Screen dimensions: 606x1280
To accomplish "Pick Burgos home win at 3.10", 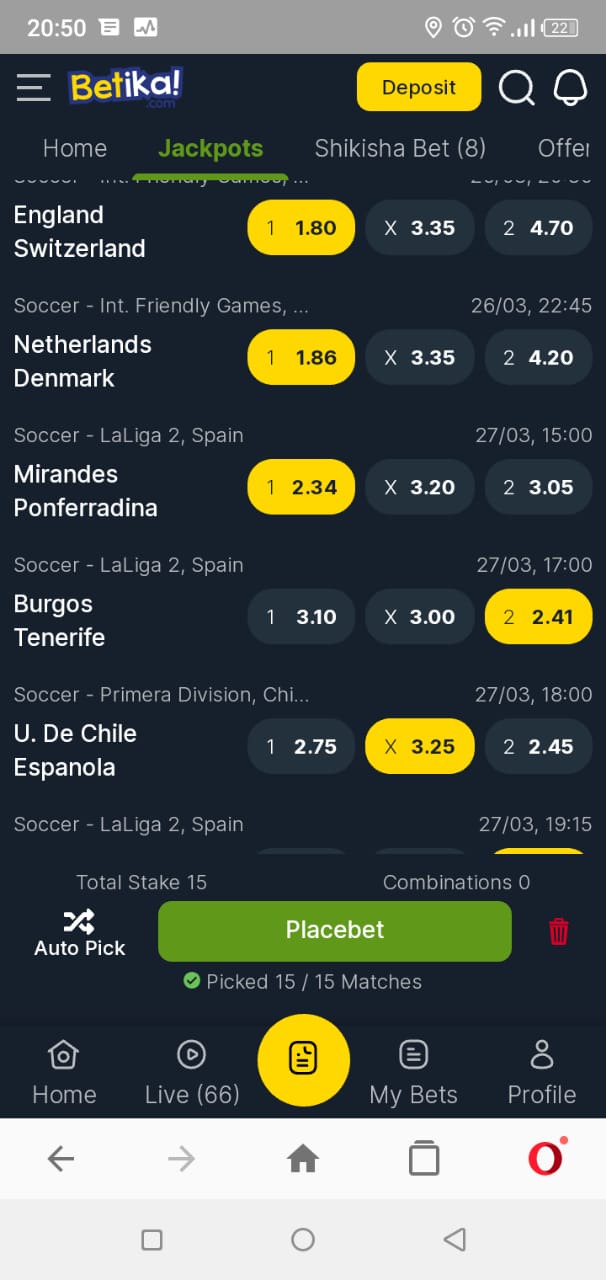I will (301, 617).
